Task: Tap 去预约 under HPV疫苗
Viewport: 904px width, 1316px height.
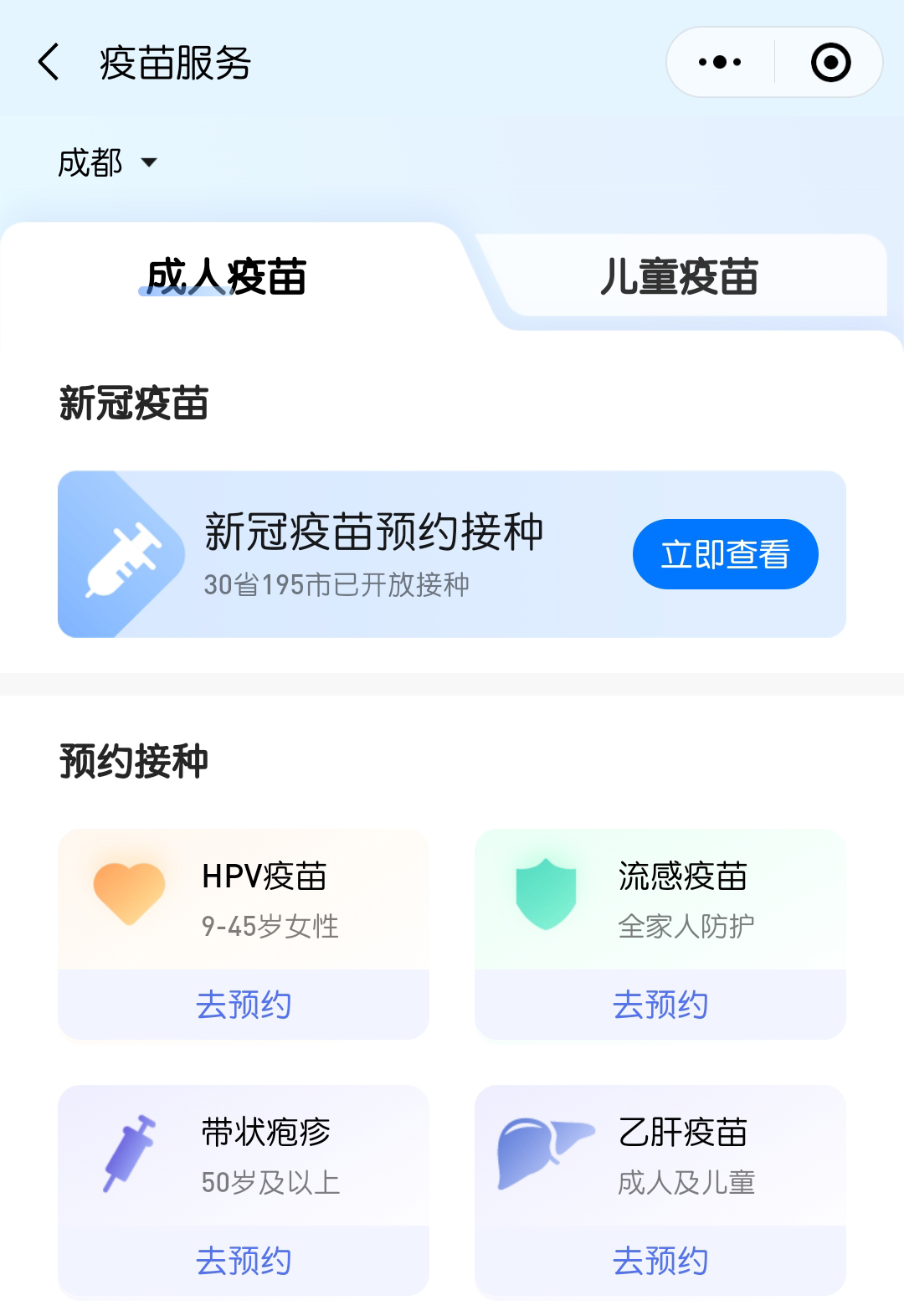Action: [244, 1005]
